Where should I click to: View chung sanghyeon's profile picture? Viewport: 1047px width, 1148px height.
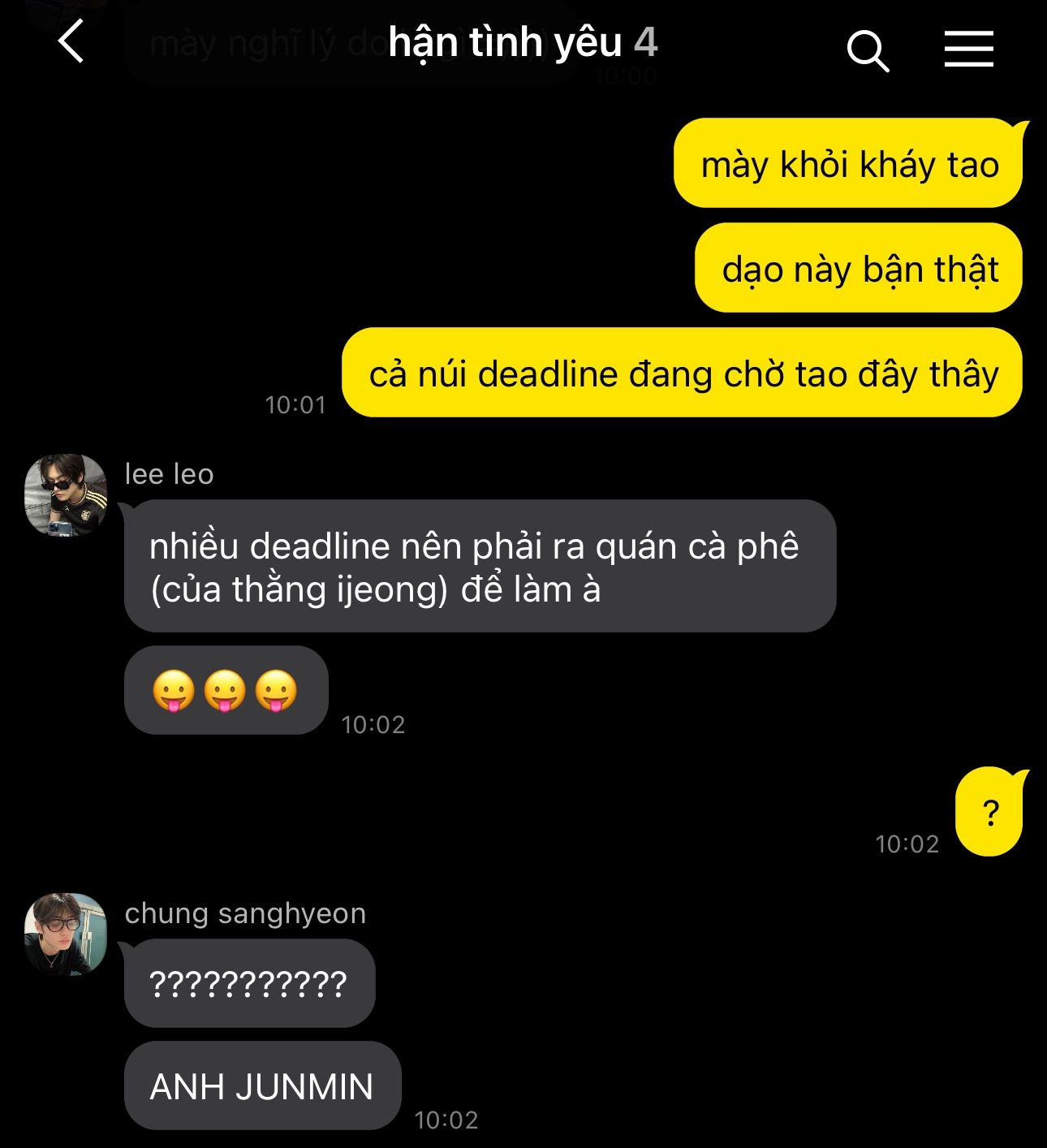coord(66,934)
